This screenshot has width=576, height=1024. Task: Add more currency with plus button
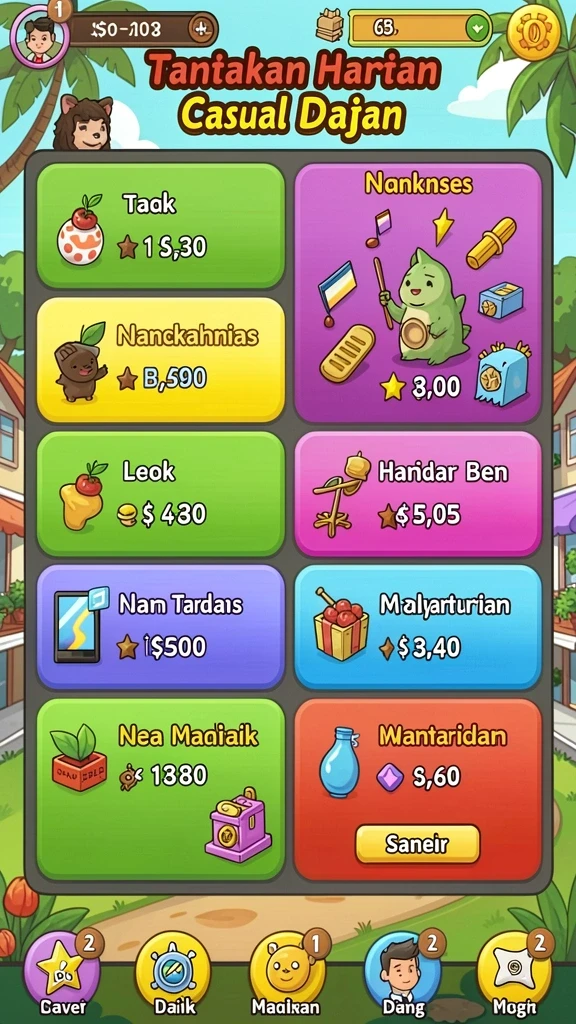click(202, 28)
